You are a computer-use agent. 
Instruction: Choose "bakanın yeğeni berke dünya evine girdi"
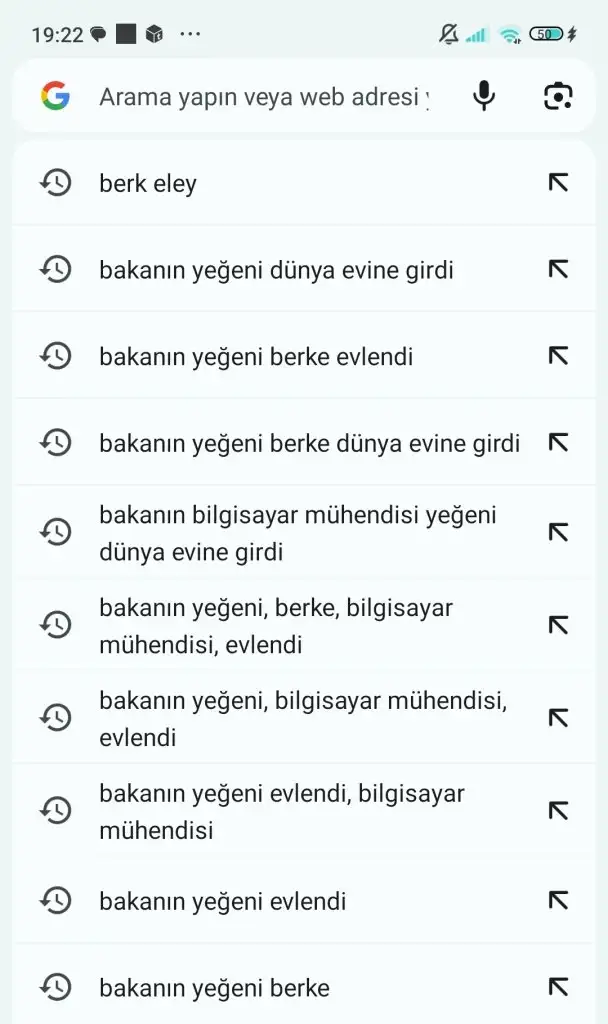309,444
